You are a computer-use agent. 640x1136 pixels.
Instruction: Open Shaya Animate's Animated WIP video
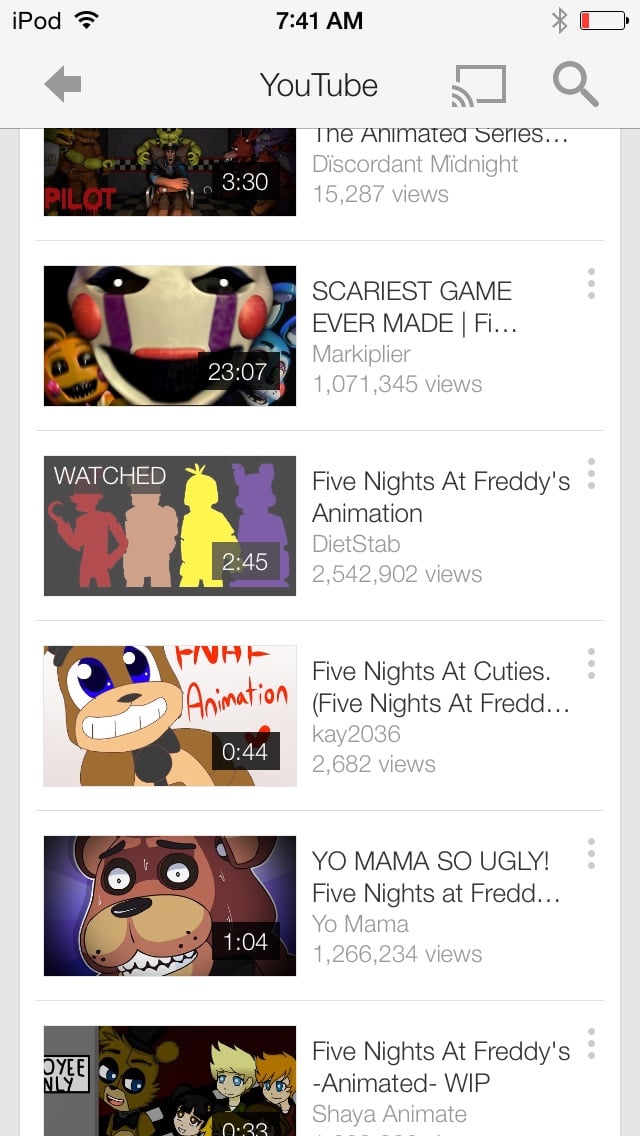(x=170, y=1081)
